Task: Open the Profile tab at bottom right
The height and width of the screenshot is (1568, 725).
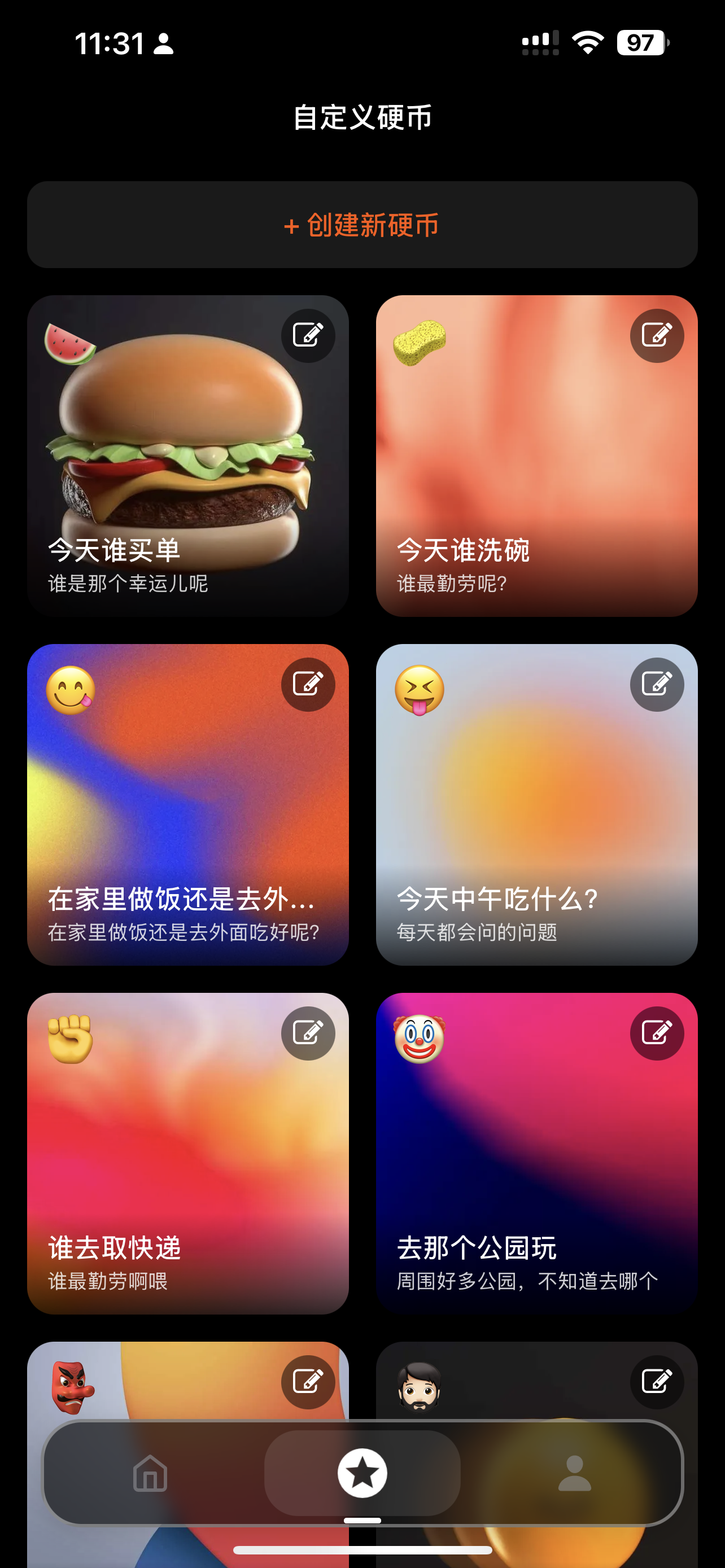Action: click(575, 1474)
